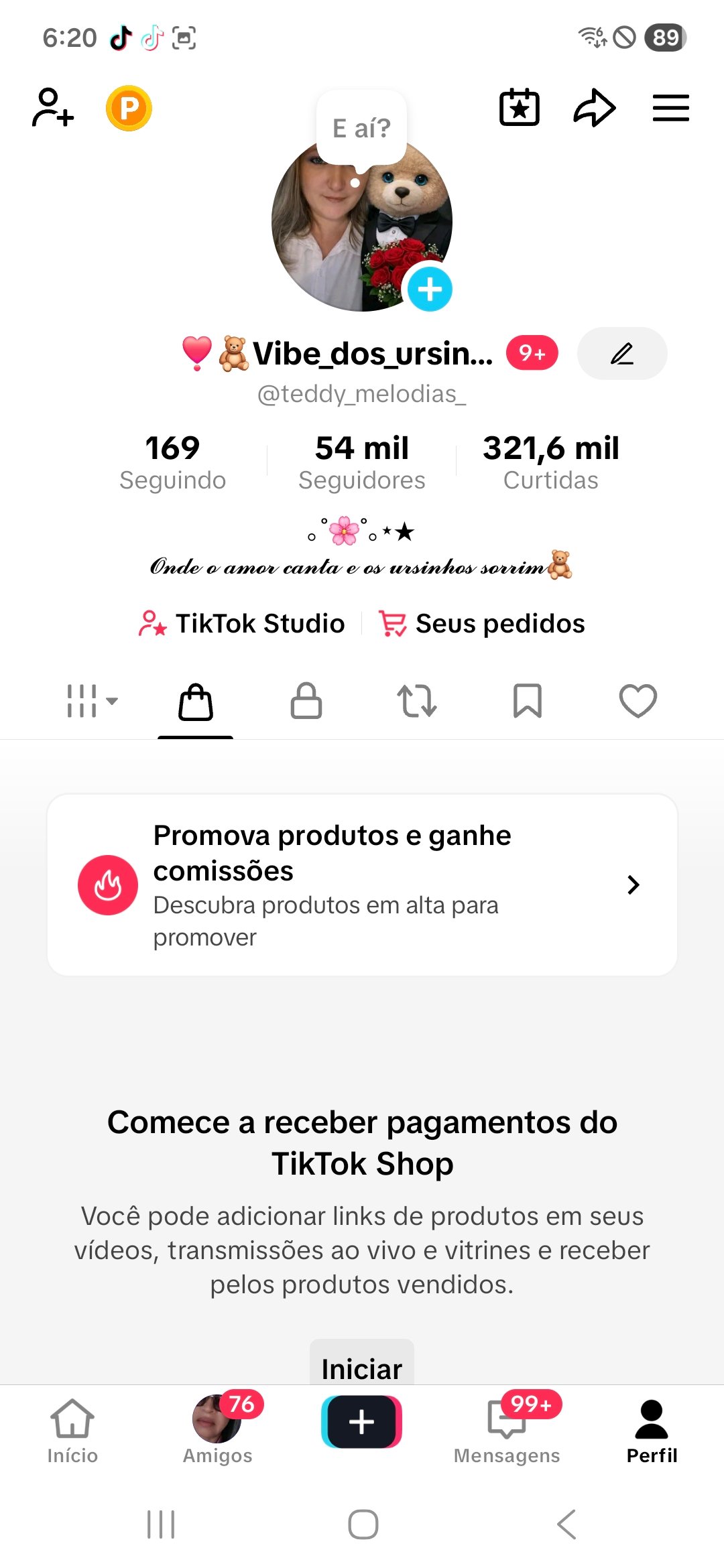
Task: Open the hamburger menu
Action: [670, 108]
